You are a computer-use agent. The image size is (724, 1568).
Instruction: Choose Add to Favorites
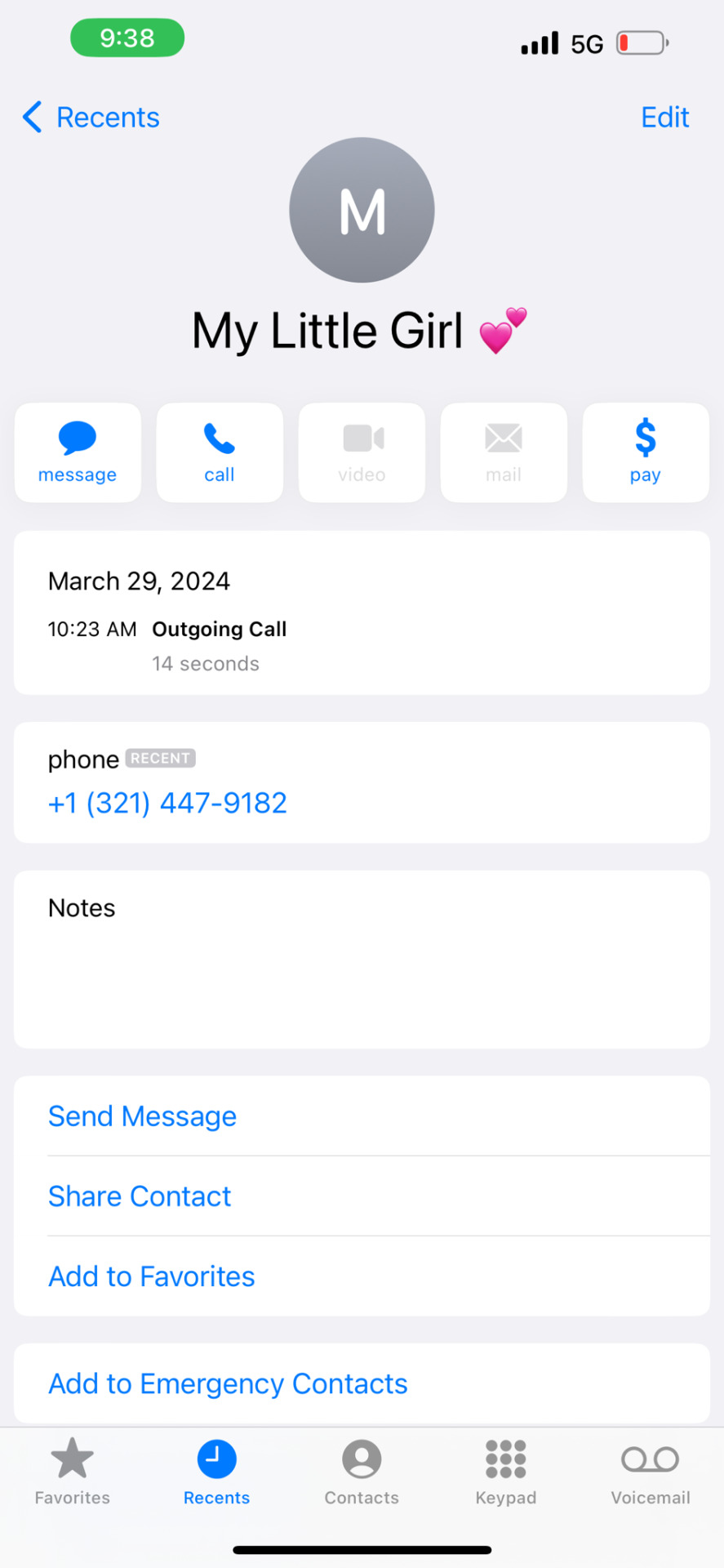tap(152, 1276)
